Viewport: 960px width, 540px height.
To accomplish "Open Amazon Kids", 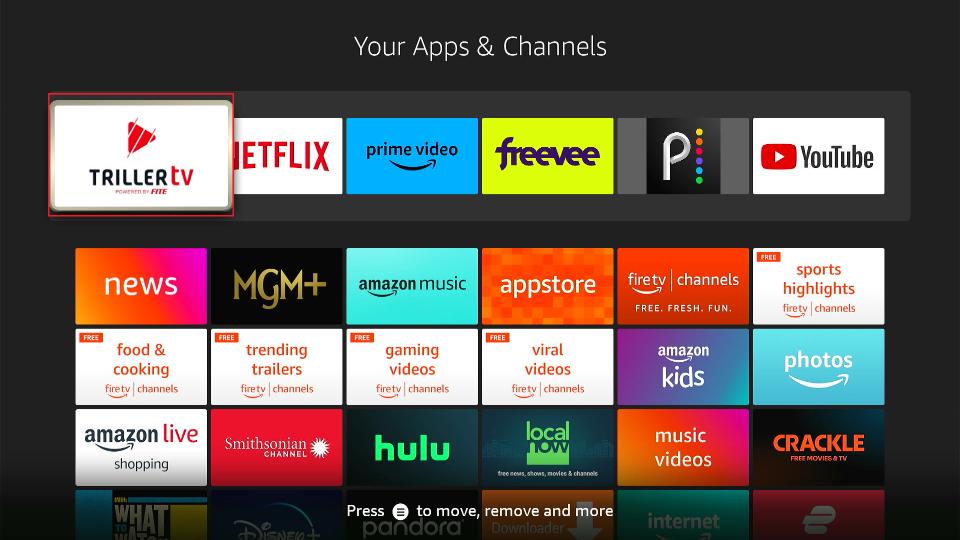I will coord(683,366).
